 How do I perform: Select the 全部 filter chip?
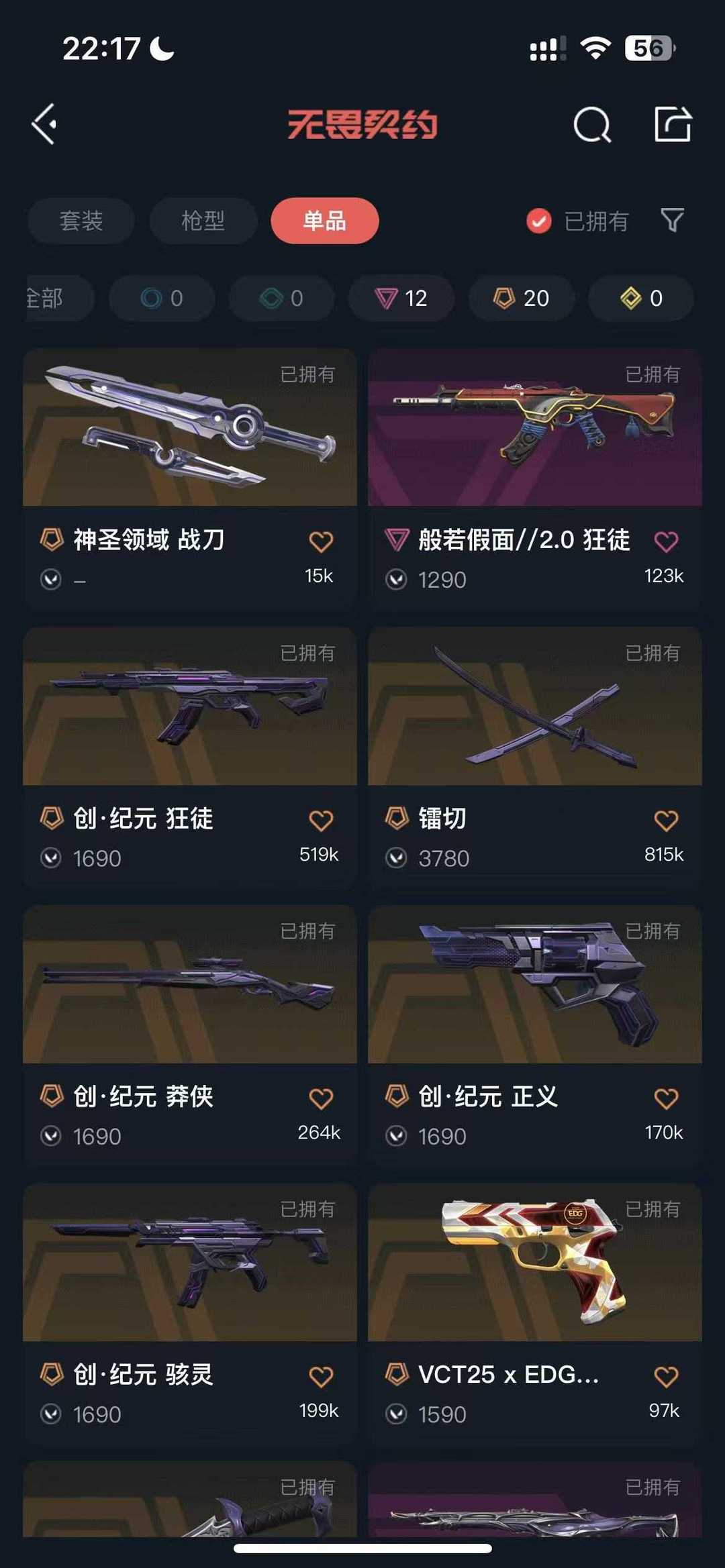point(50,298)
